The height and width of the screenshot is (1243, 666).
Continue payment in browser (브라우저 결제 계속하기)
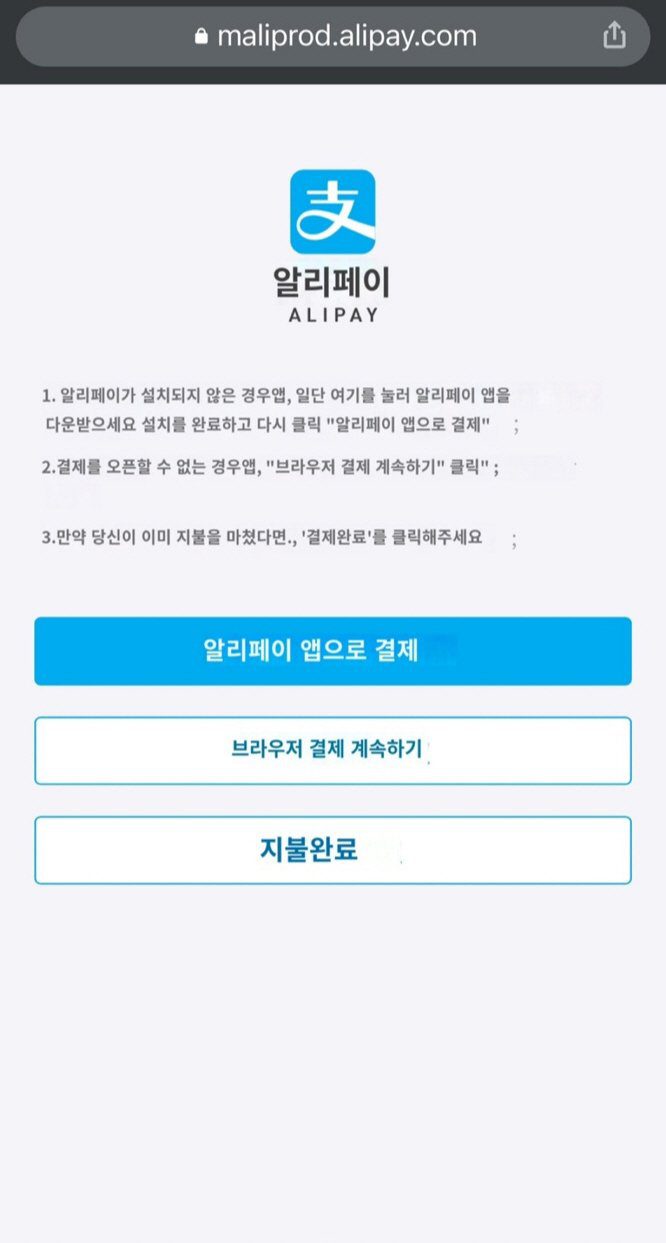(x=333, y=750)
